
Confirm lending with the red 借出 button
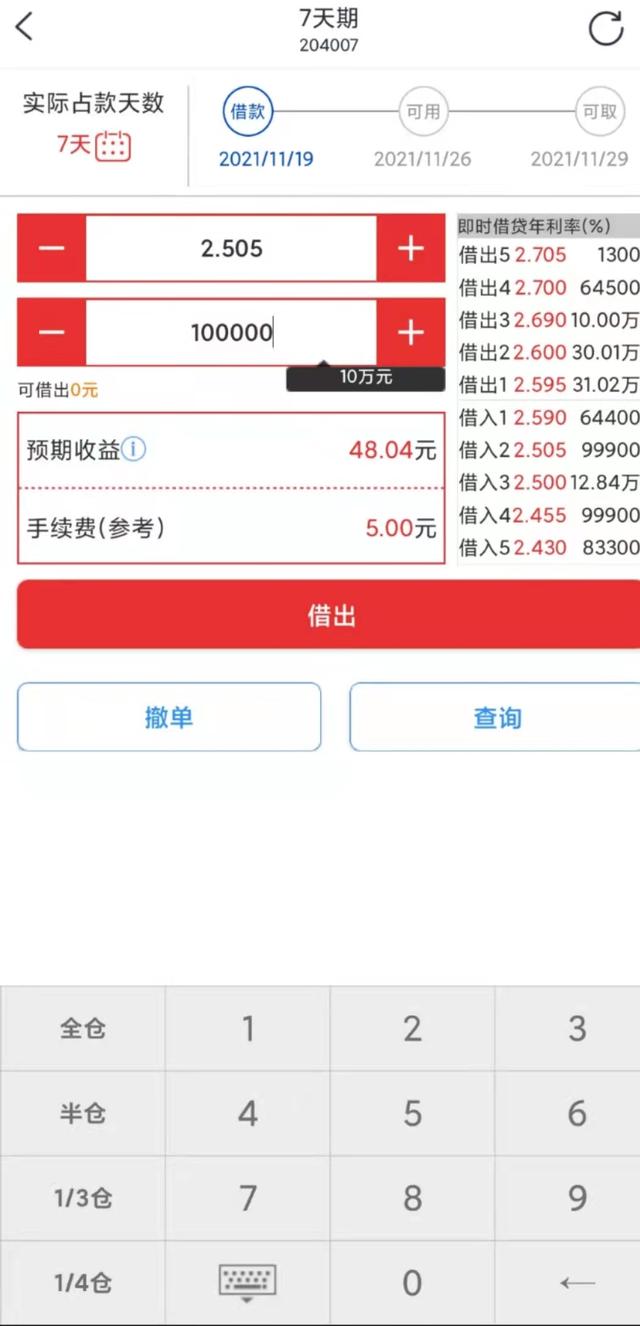(330, 615)
